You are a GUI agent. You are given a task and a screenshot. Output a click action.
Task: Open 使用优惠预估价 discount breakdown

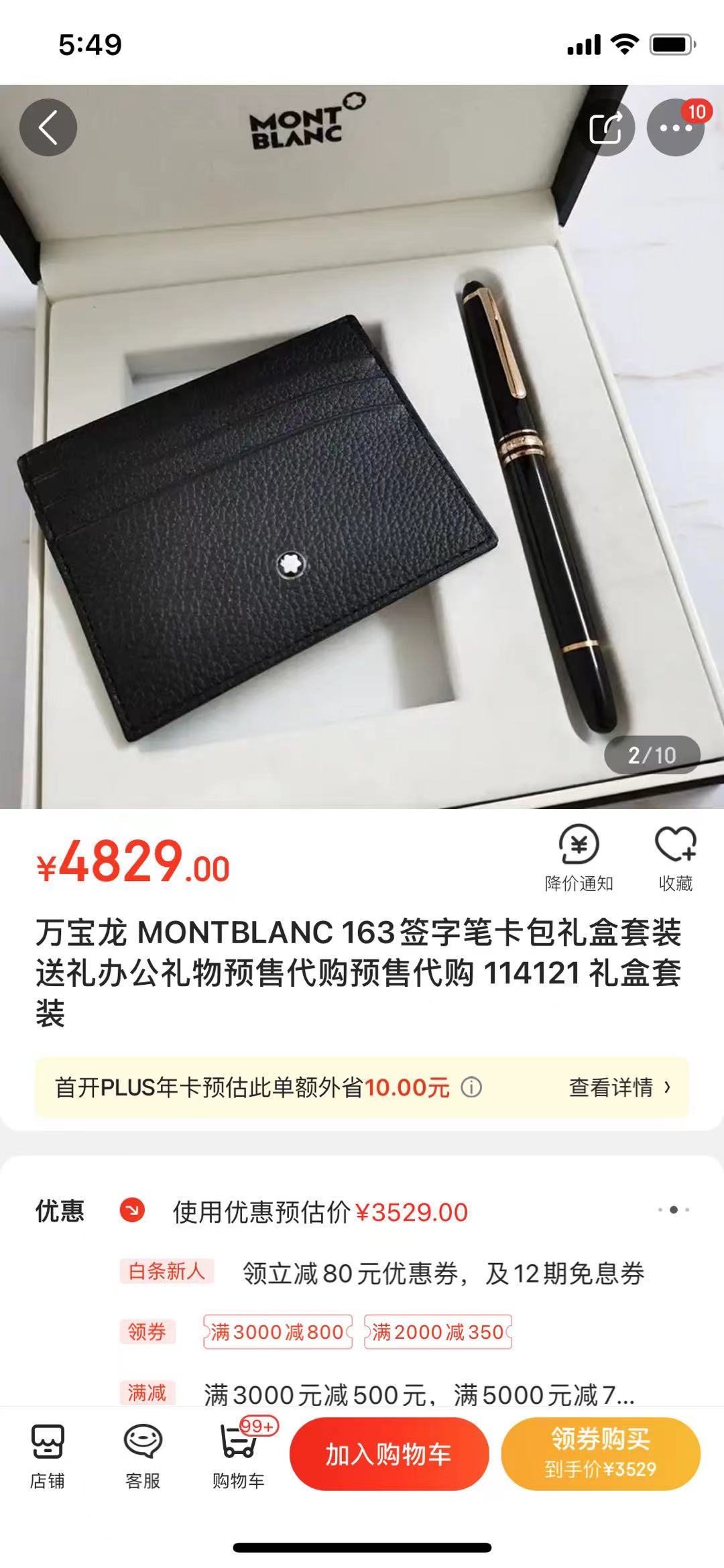pyautogui.click(x=320, y=1212)
